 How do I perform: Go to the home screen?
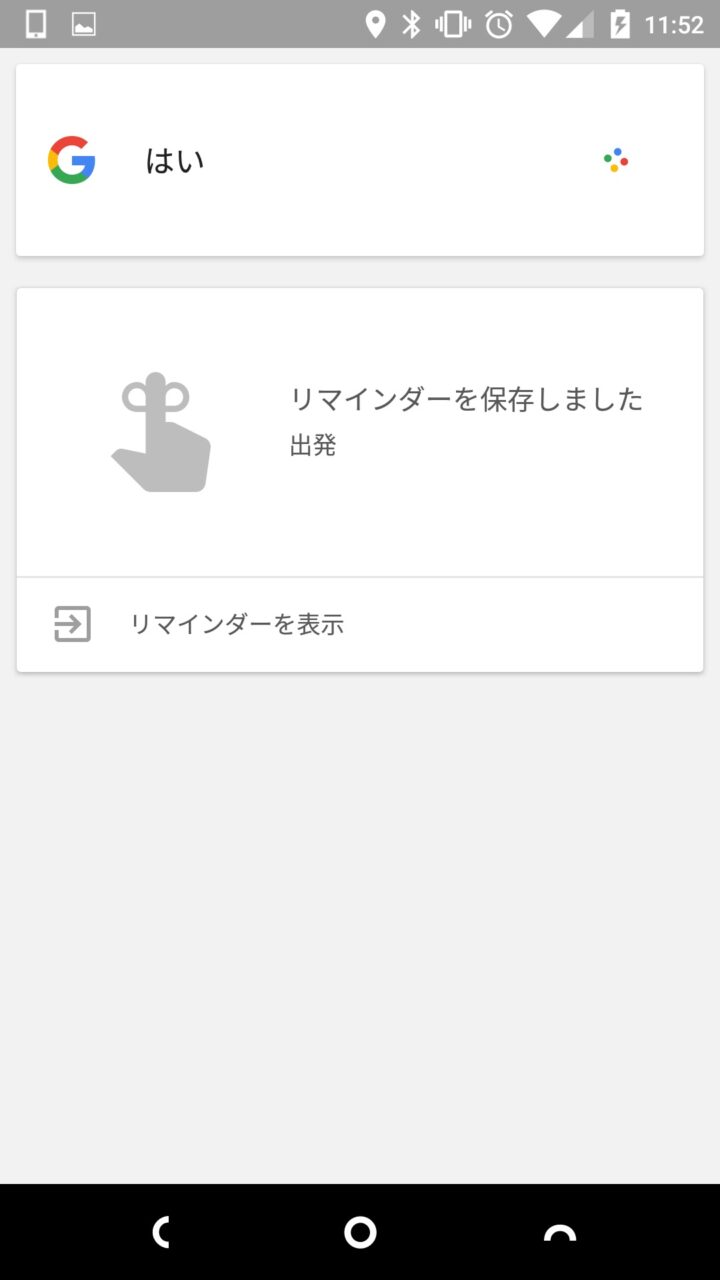pyautogui.click(x=360, y=1232)
